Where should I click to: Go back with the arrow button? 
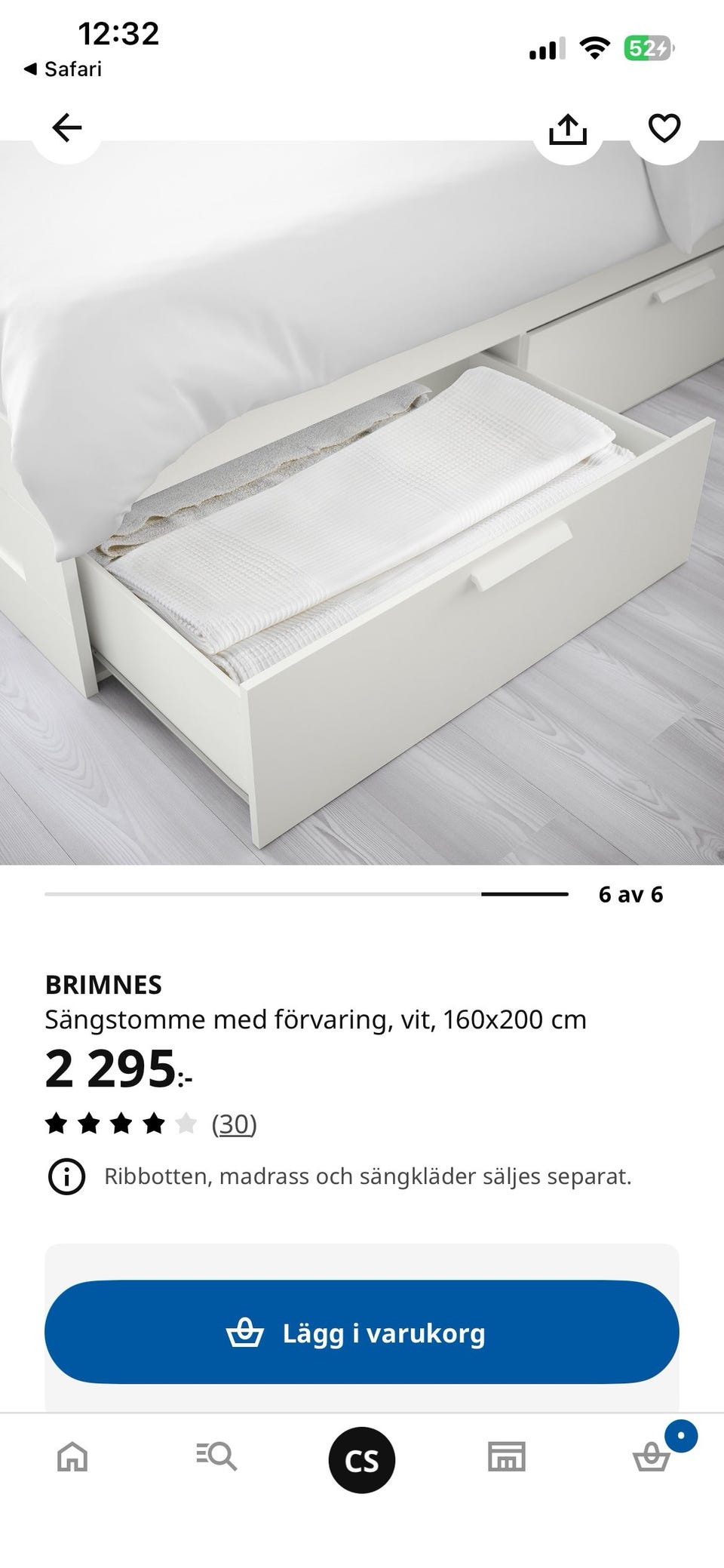pyautogui.click(x=66, y=128)
